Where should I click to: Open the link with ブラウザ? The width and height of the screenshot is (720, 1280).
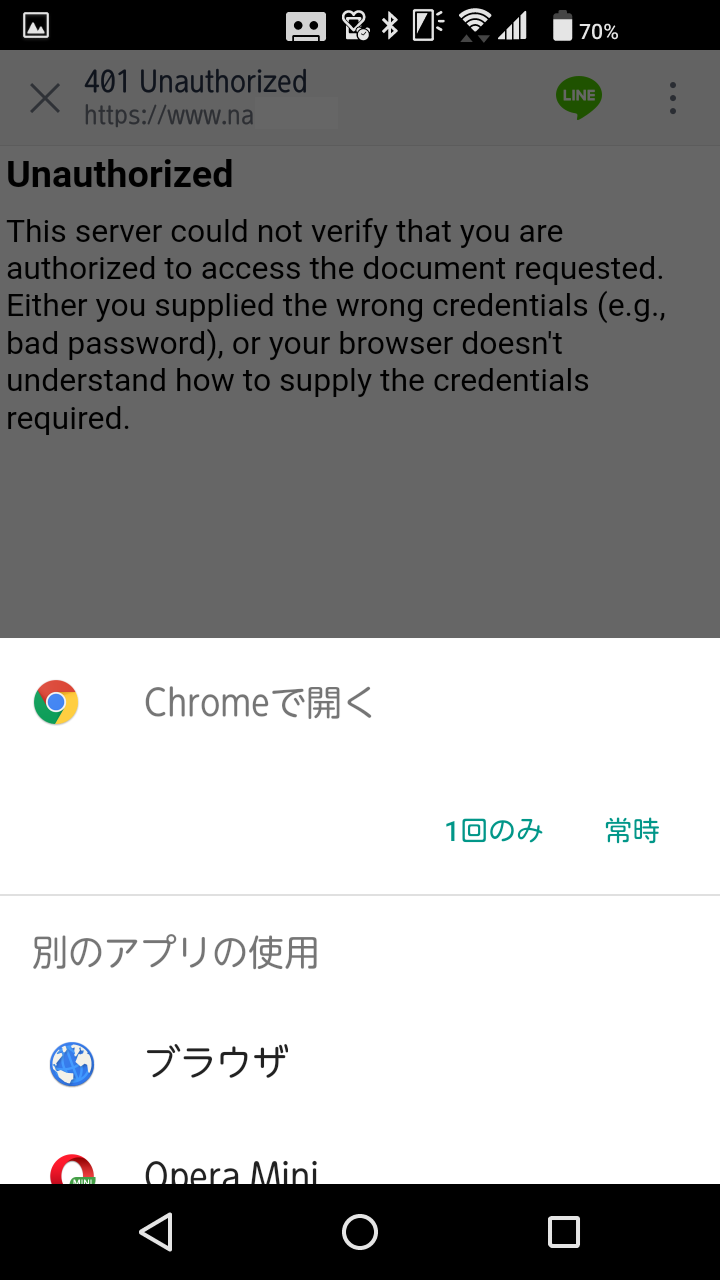[x=360, y=1063]
